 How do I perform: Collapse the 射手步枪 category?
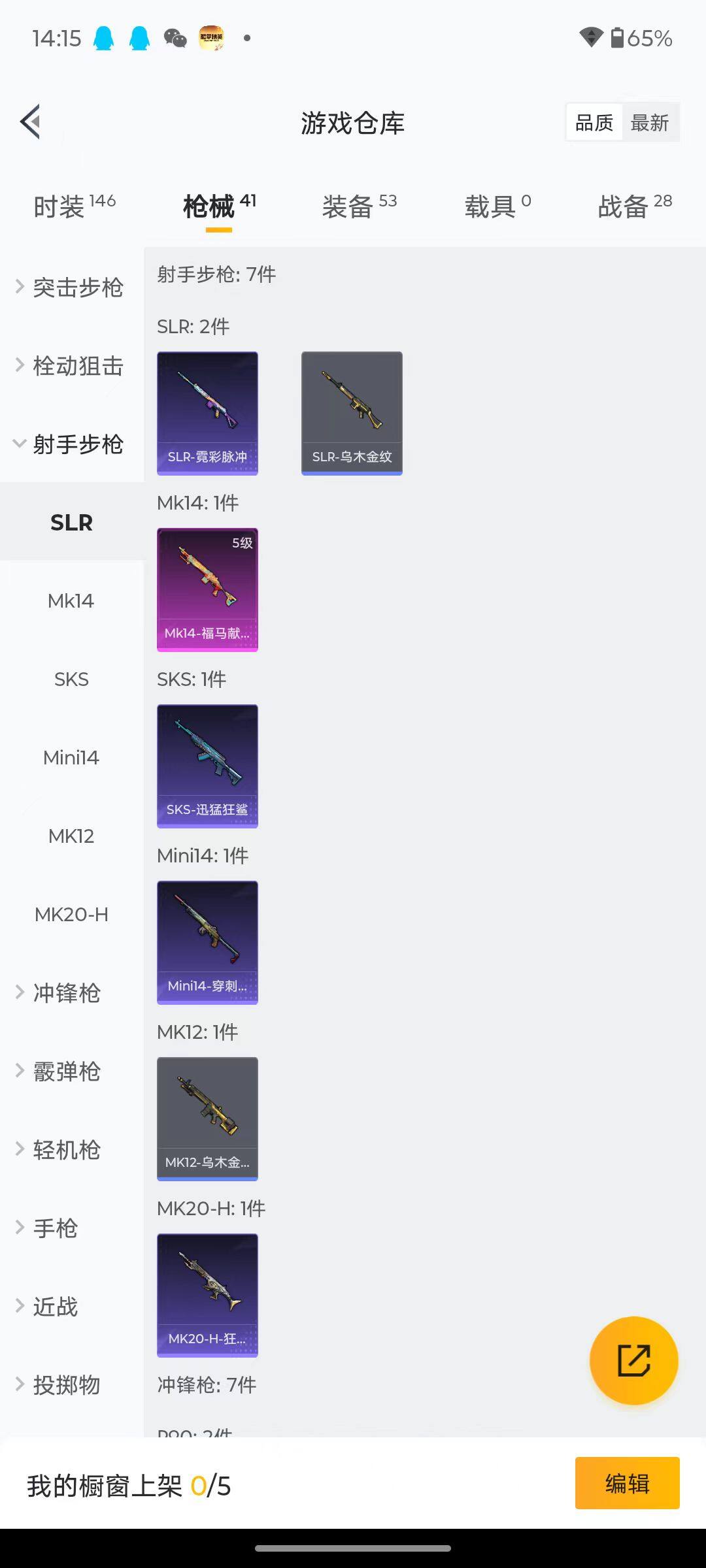coord(71,444)
